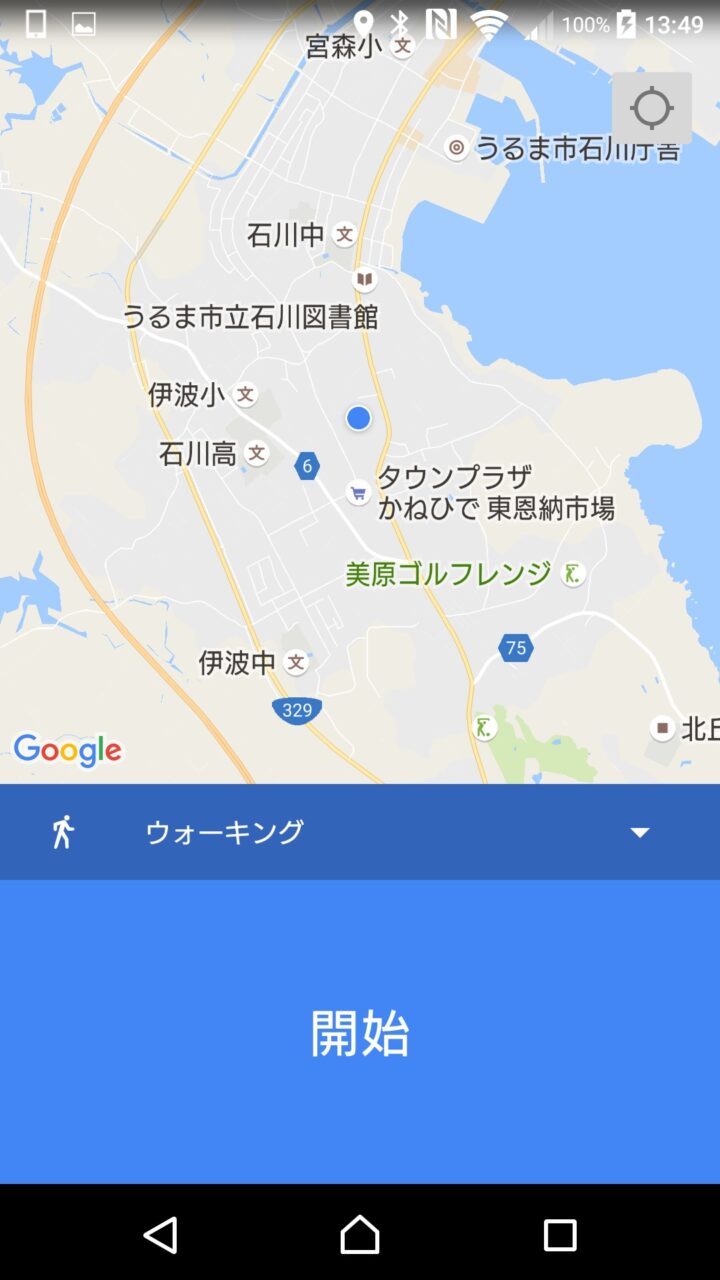
Task: Expand the ウォーキング activity dropdown
Action: pyautogui.click(x=639, y=832)
